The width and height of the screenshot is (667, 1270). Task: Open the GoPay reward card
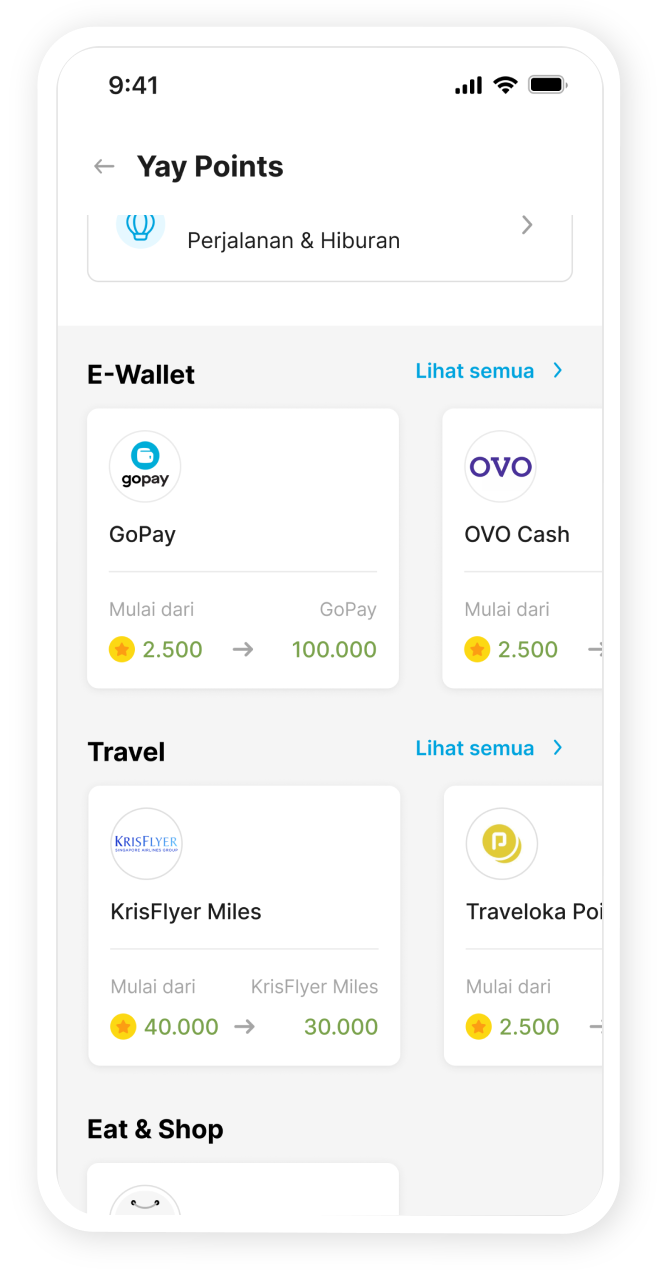coord(243,548)
